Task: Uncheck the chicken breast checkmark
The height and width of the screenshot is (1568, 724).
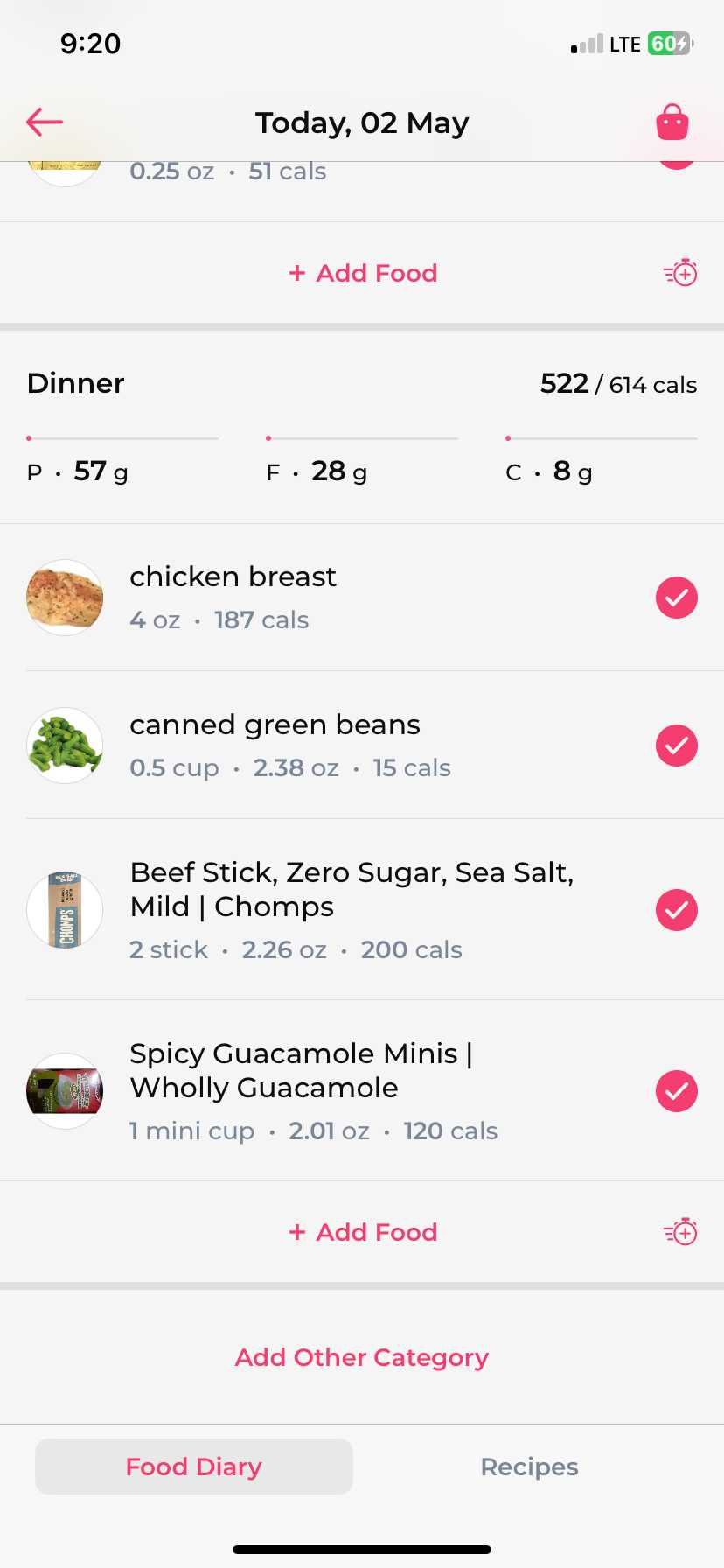Action: pyautogui.click(x=677, y=598)
